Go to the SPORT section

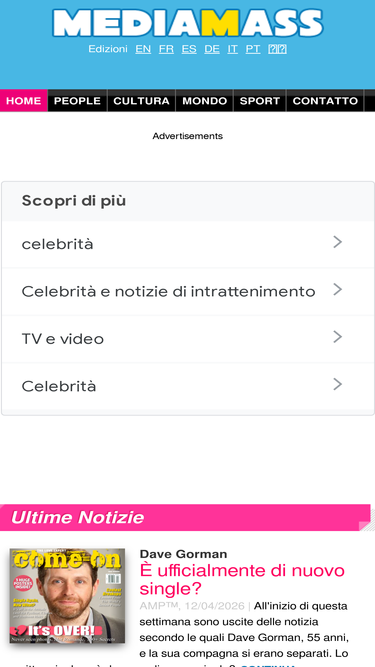[x=260, y=101]
